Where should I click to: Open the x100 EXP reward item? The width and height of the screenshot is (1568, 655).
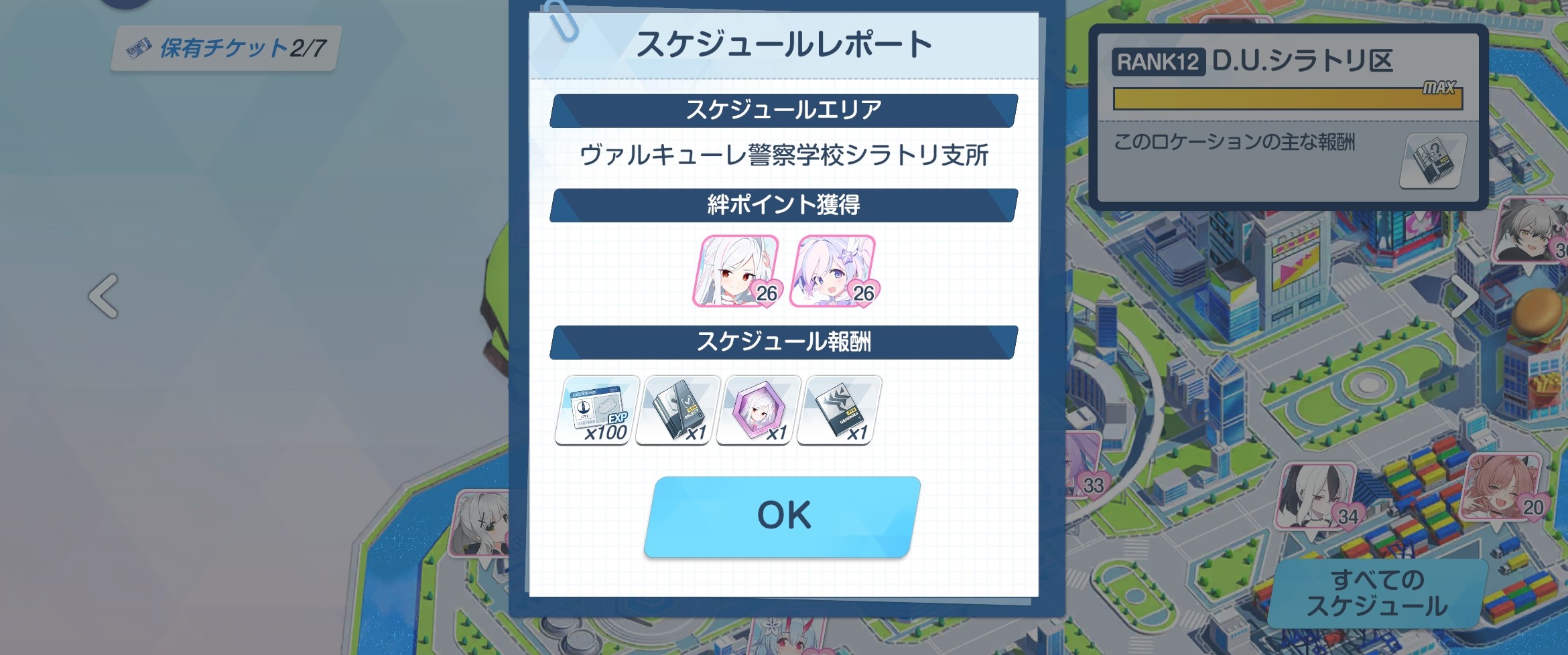pos(597,410)
